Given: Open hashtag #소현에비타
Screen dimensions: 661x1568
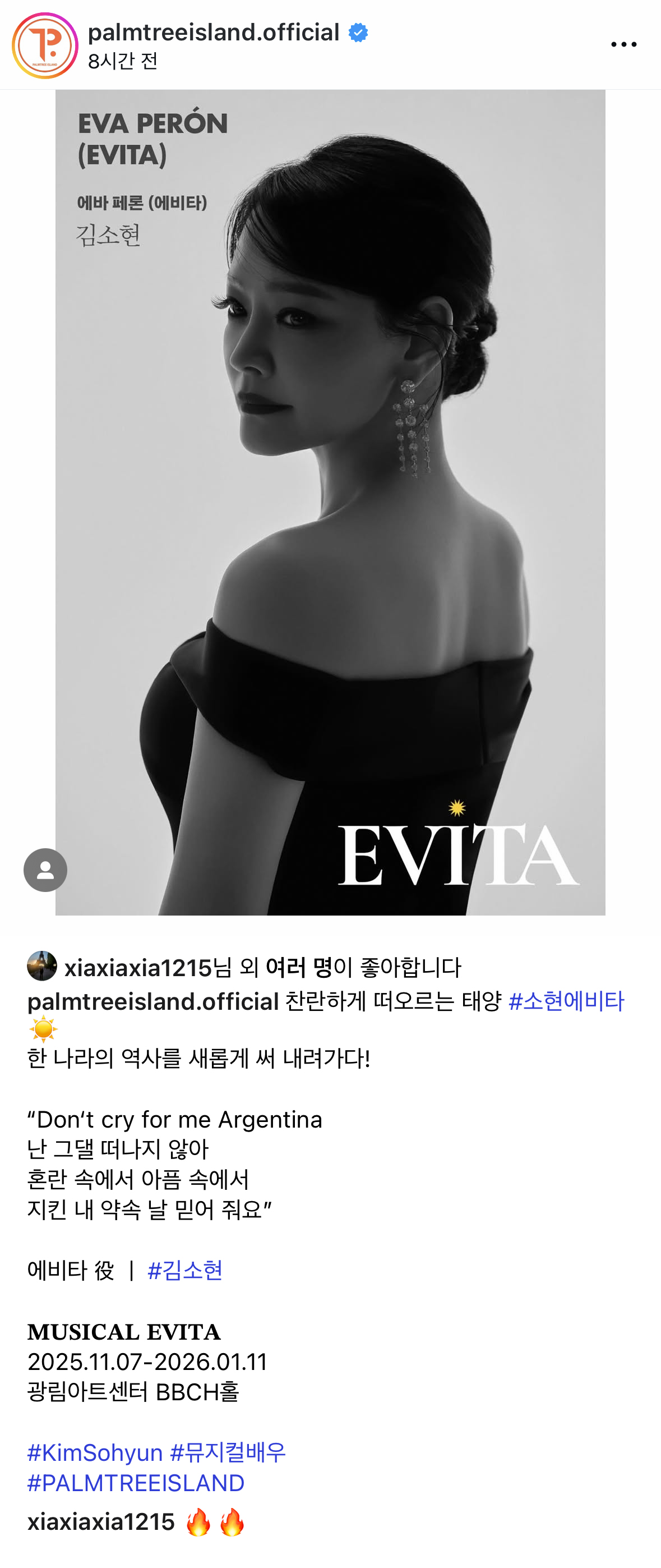Looking at the screenshot, I should click(566, 1001).
